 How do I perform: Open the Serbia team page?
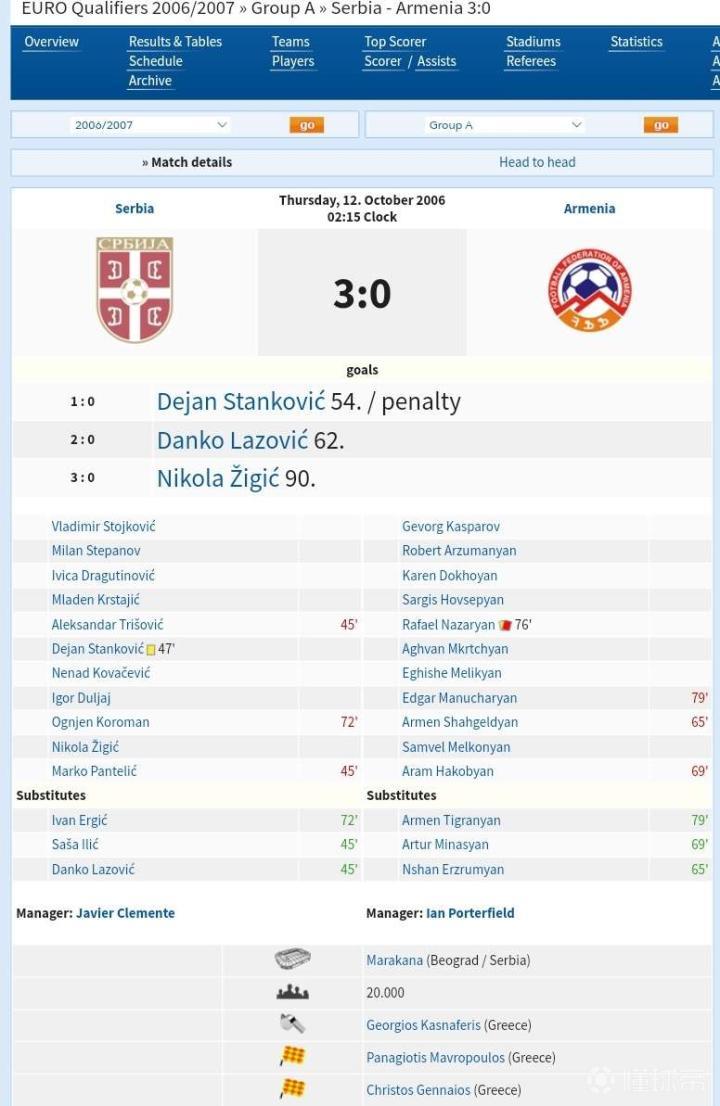[134, 209]
